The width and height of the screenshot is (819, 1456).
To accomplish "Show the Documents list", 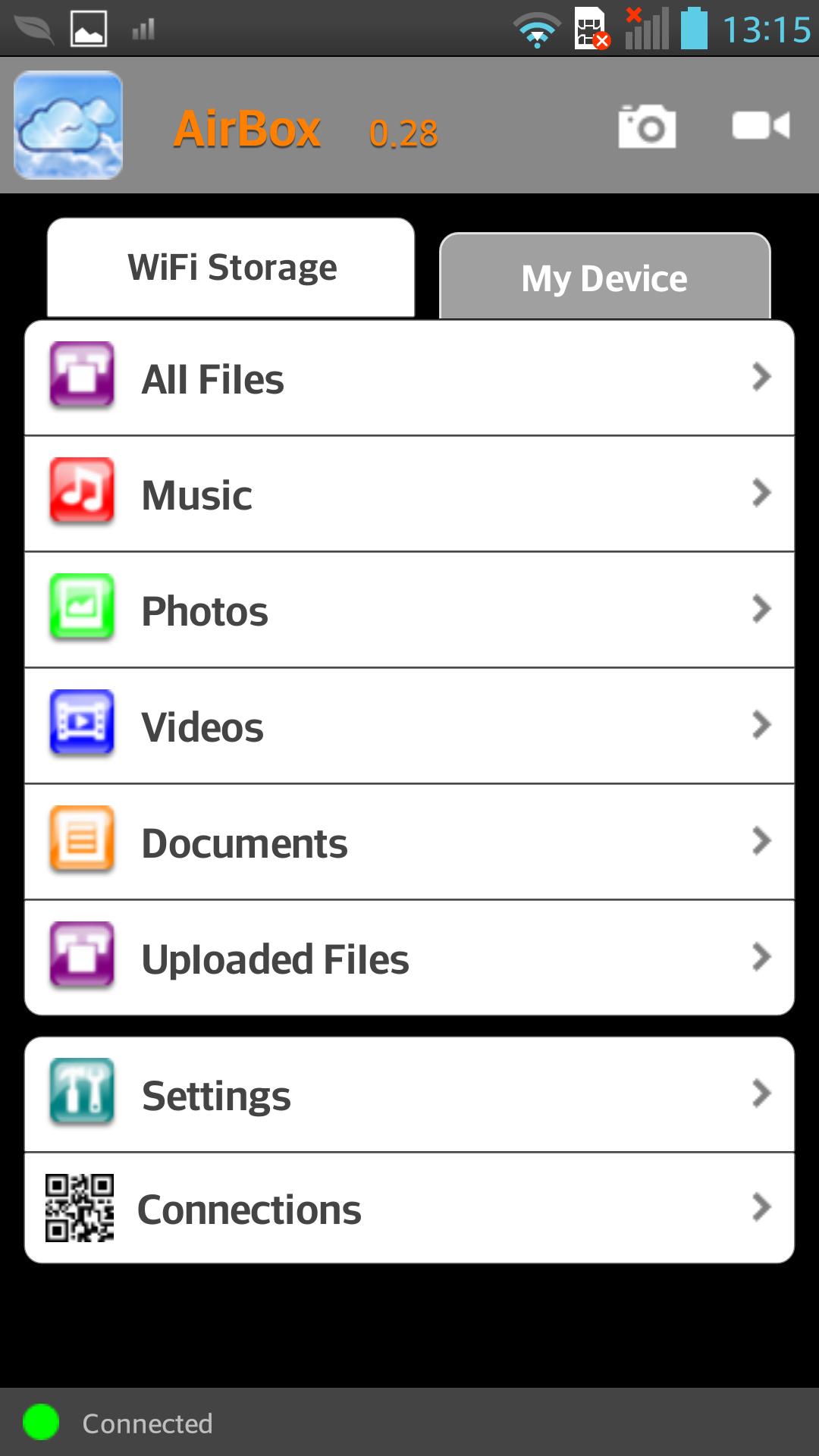I will [x=409, y=843].
